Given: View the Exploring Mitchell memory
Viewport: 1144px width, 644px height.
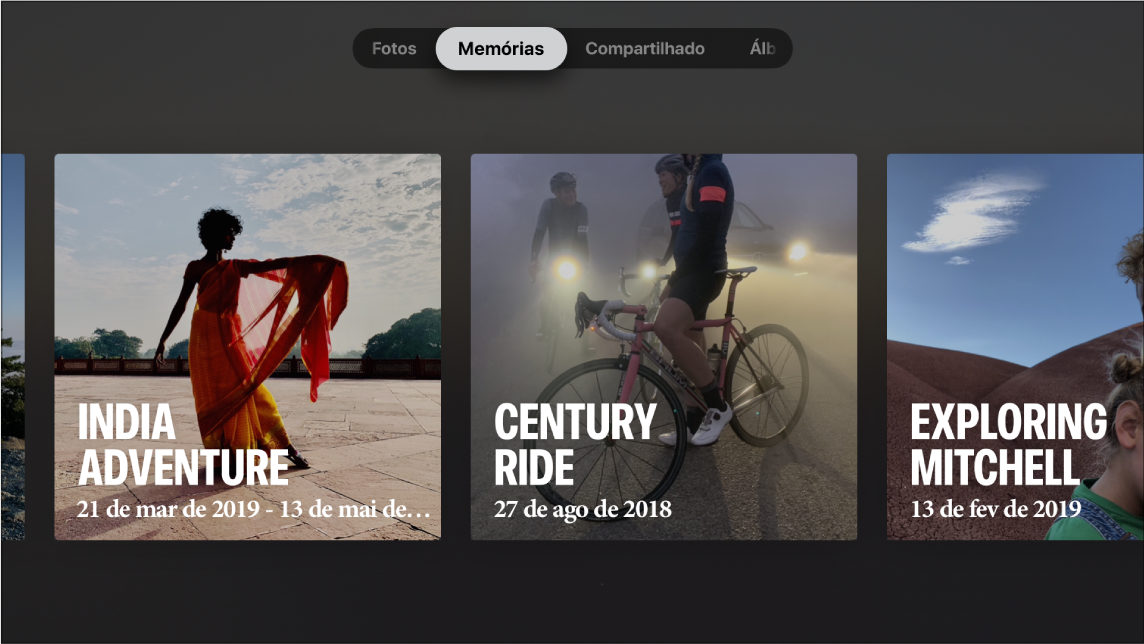Looking at the screenshot, I should [1014, 346].
